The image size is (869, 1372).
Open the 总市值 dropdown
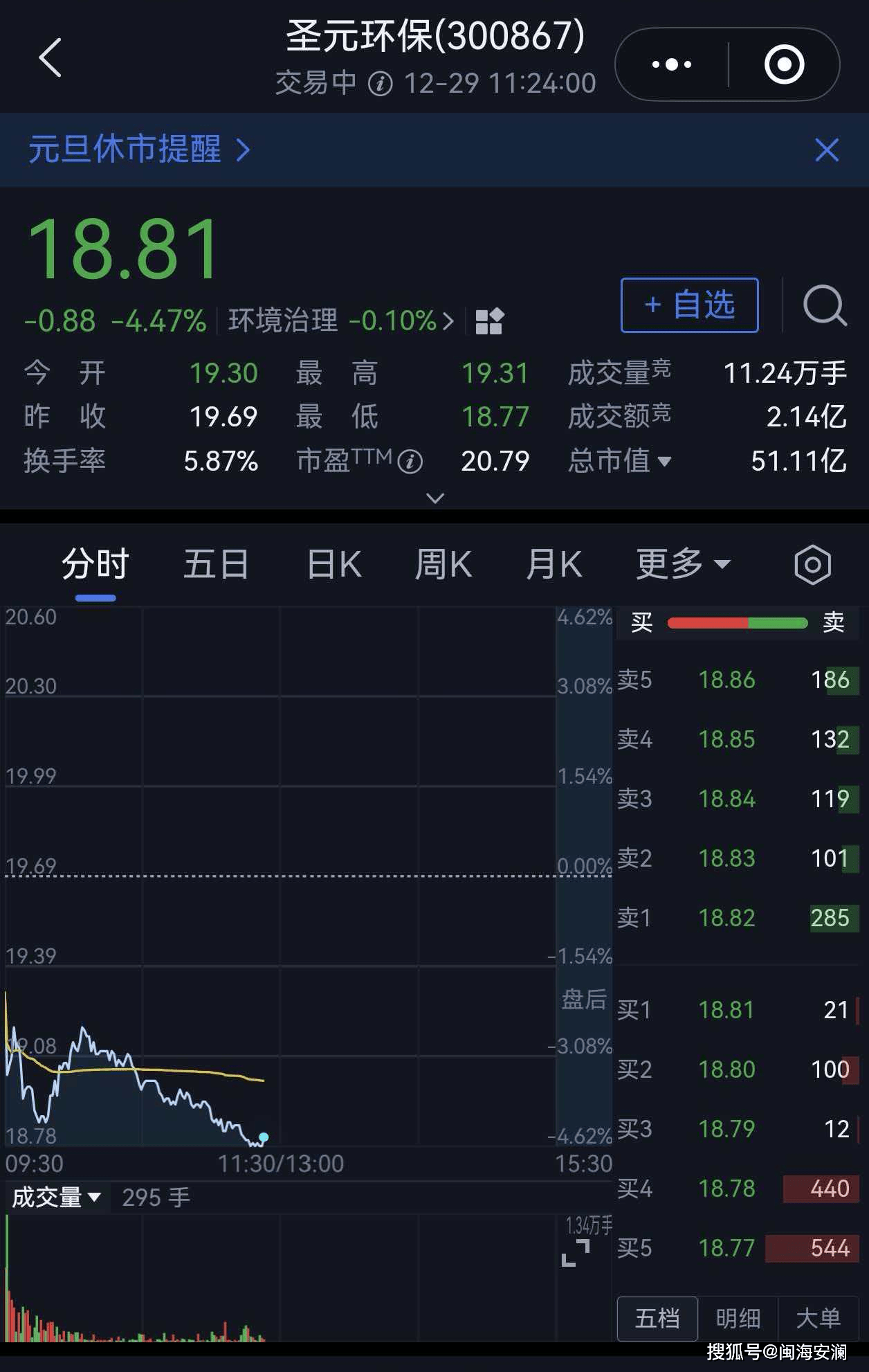click(x=619, y=461)
